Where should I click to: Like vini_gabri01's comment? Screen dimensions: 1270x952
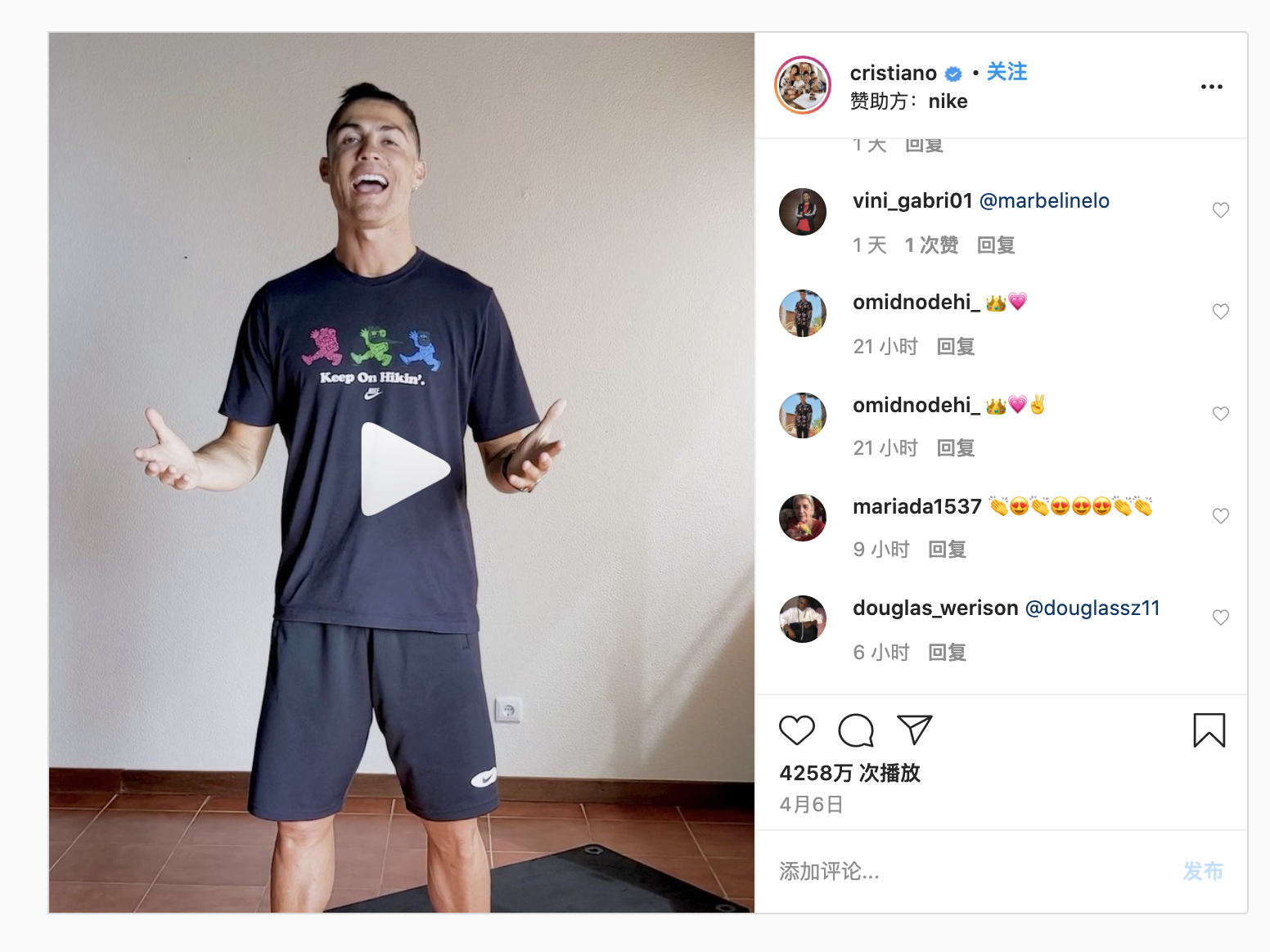tap(1220, 210)
